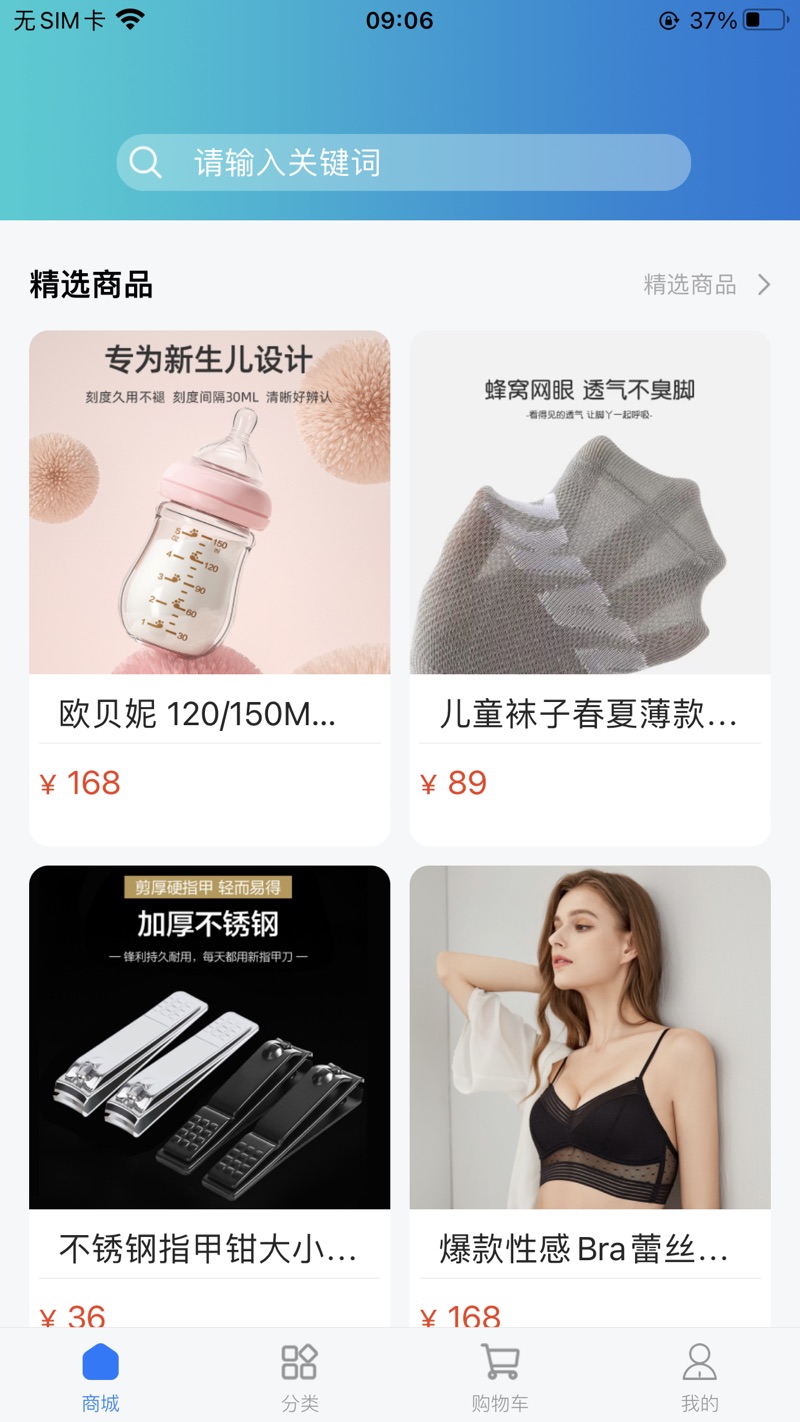The width and height of the screenshot is (800, 1422).
Task: Switch to the 我的 tab
Action: click(x=701, y=1378)
